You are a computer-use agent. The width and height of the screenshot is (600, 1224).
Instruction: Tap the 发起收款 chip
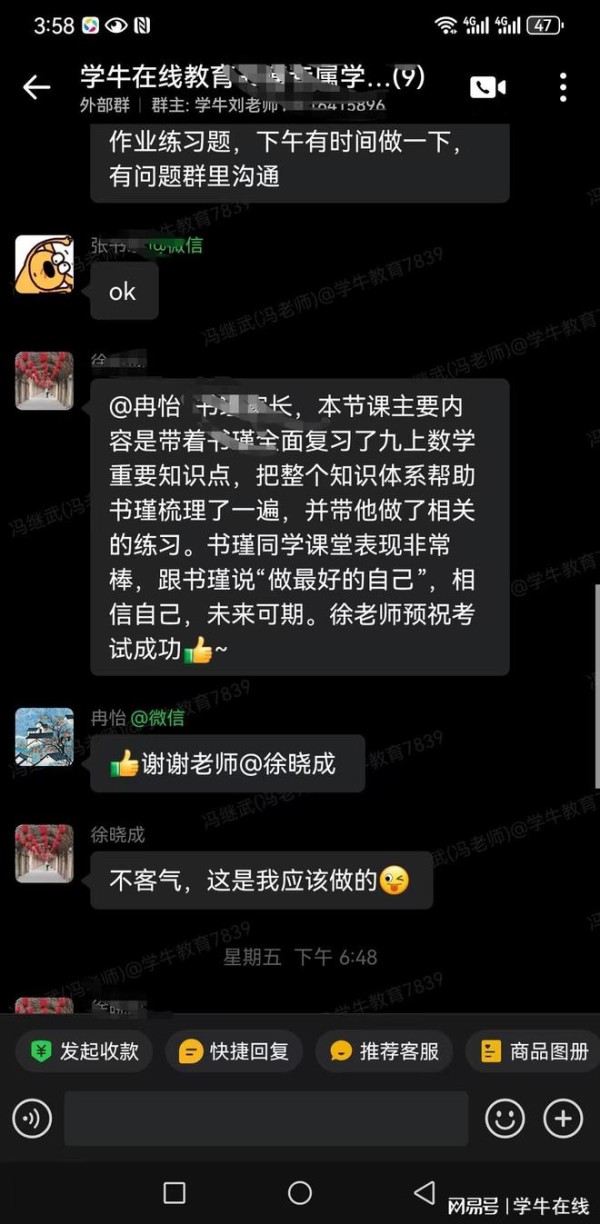[84, 1051]
